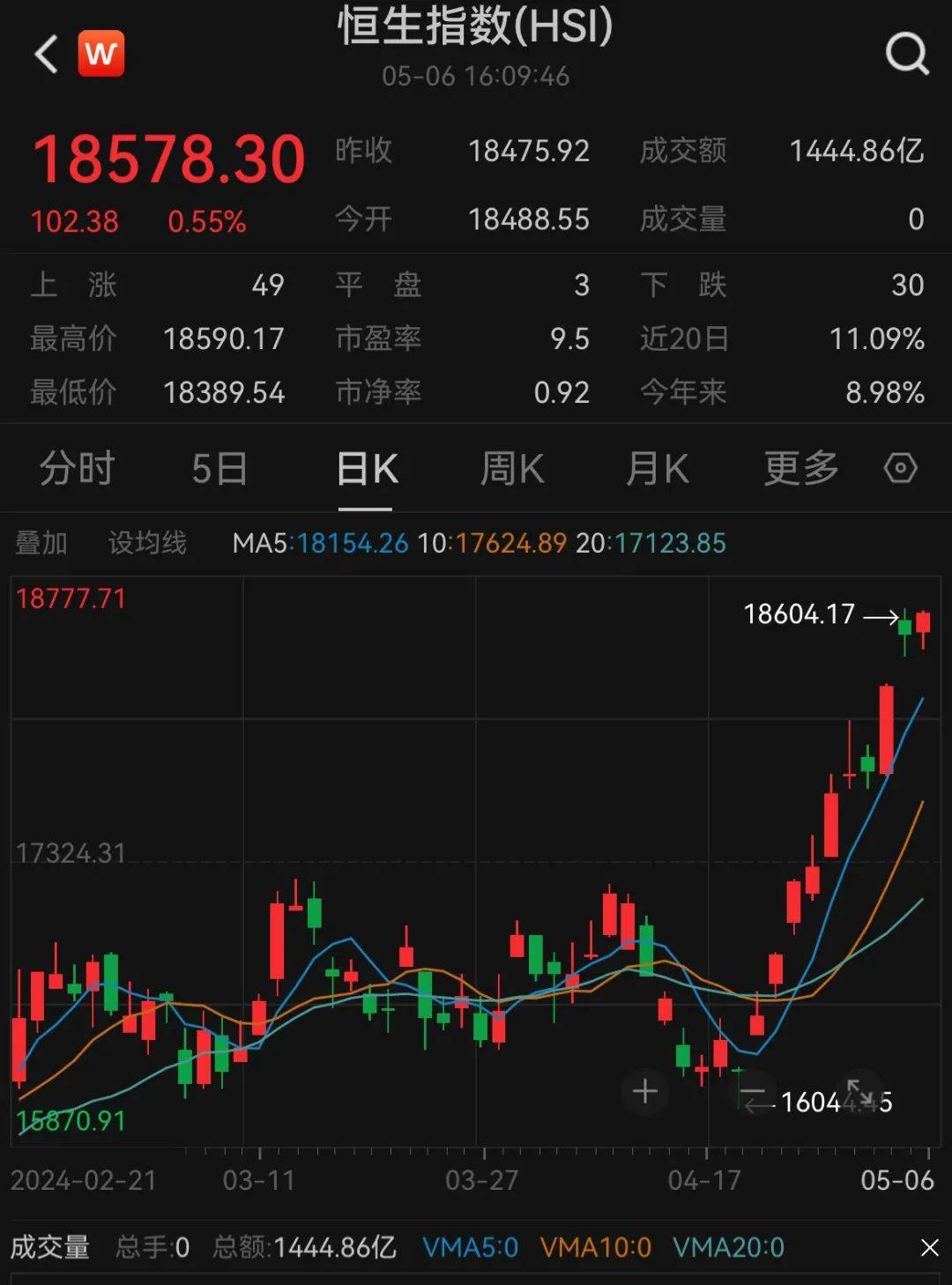This screenshot has width=952, height=1285.
Task: Switch to the 周K weekly chart tab
Action: click(511, 470)
